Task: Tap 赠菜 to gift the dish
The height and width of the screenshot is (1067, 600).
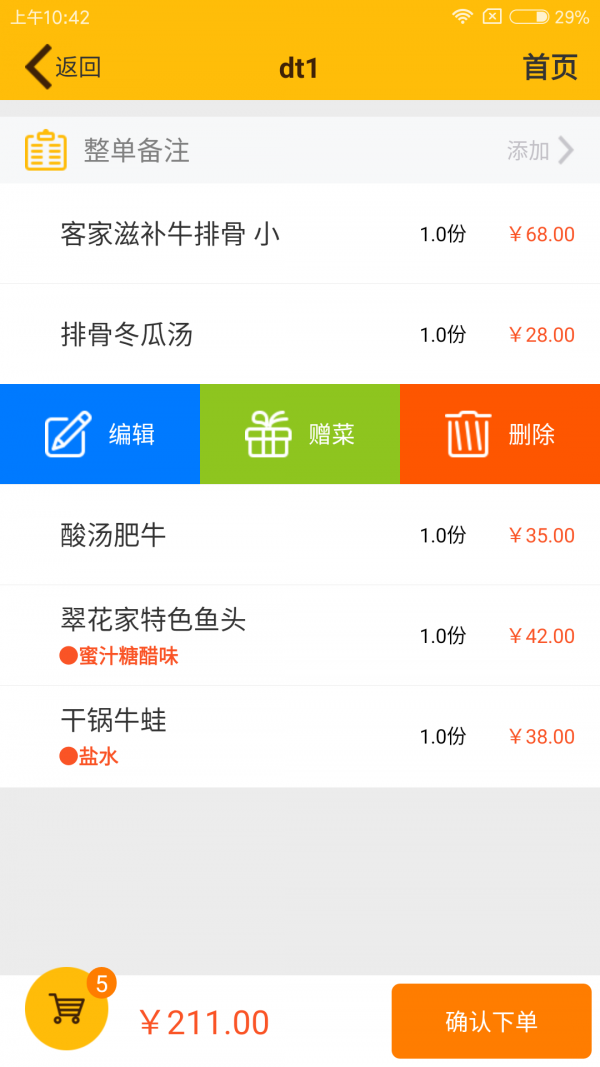Action: 300,434
